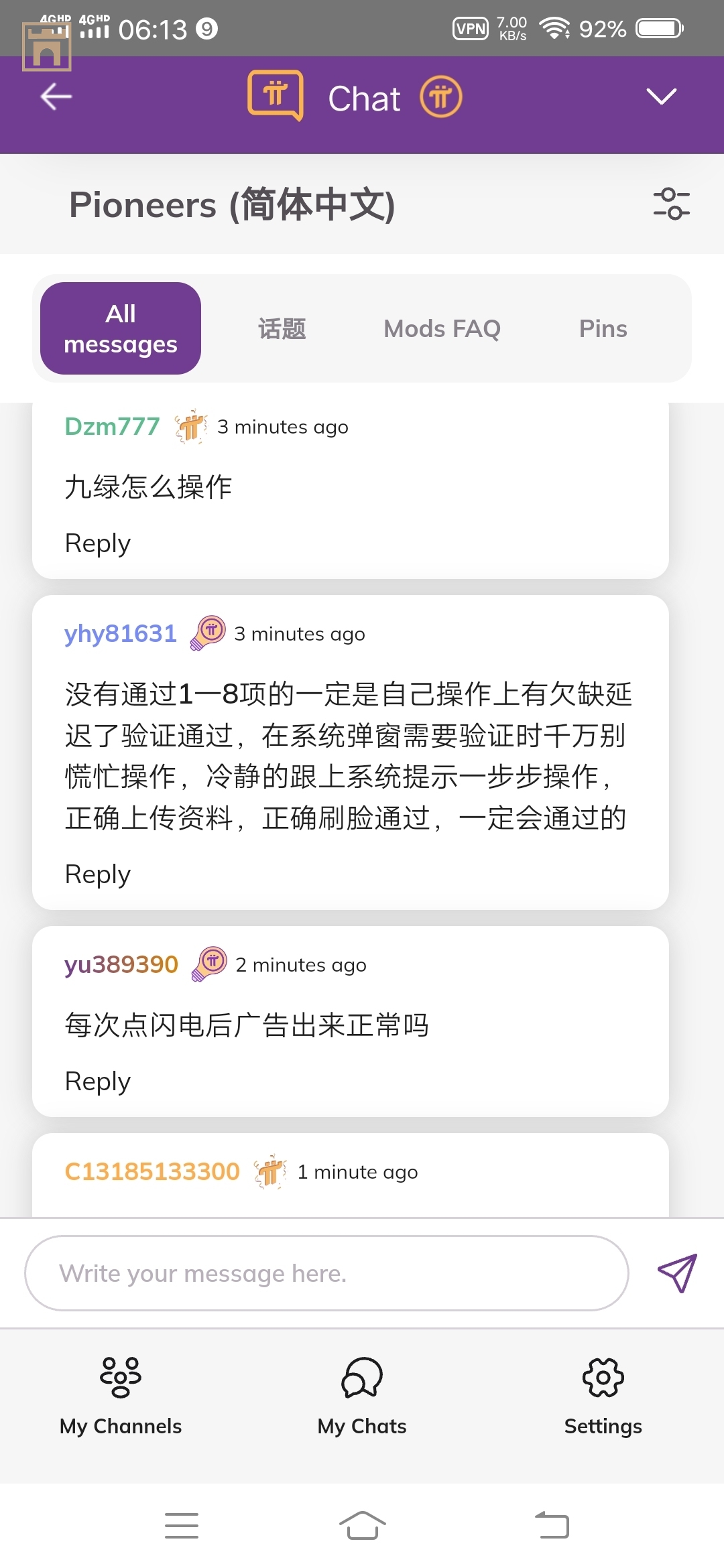Image resolution: width=724 pixels, height=1568 pixels.
Task: Open chat filter settings icon
Action: [671, 204]
